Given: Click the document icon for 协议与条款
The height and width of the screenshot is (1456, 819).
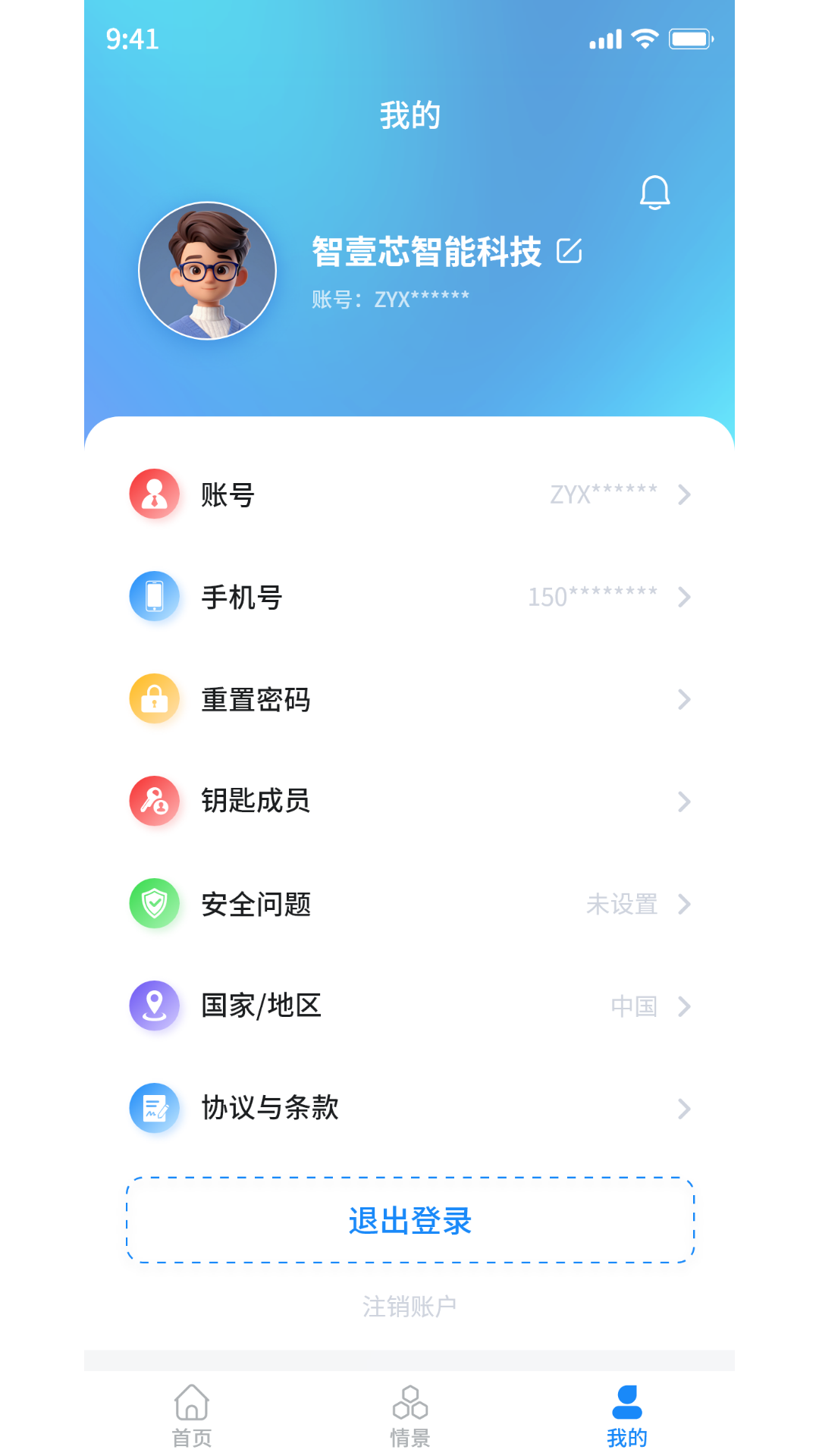Looking at the screenshot, I should click(154, 1108).
